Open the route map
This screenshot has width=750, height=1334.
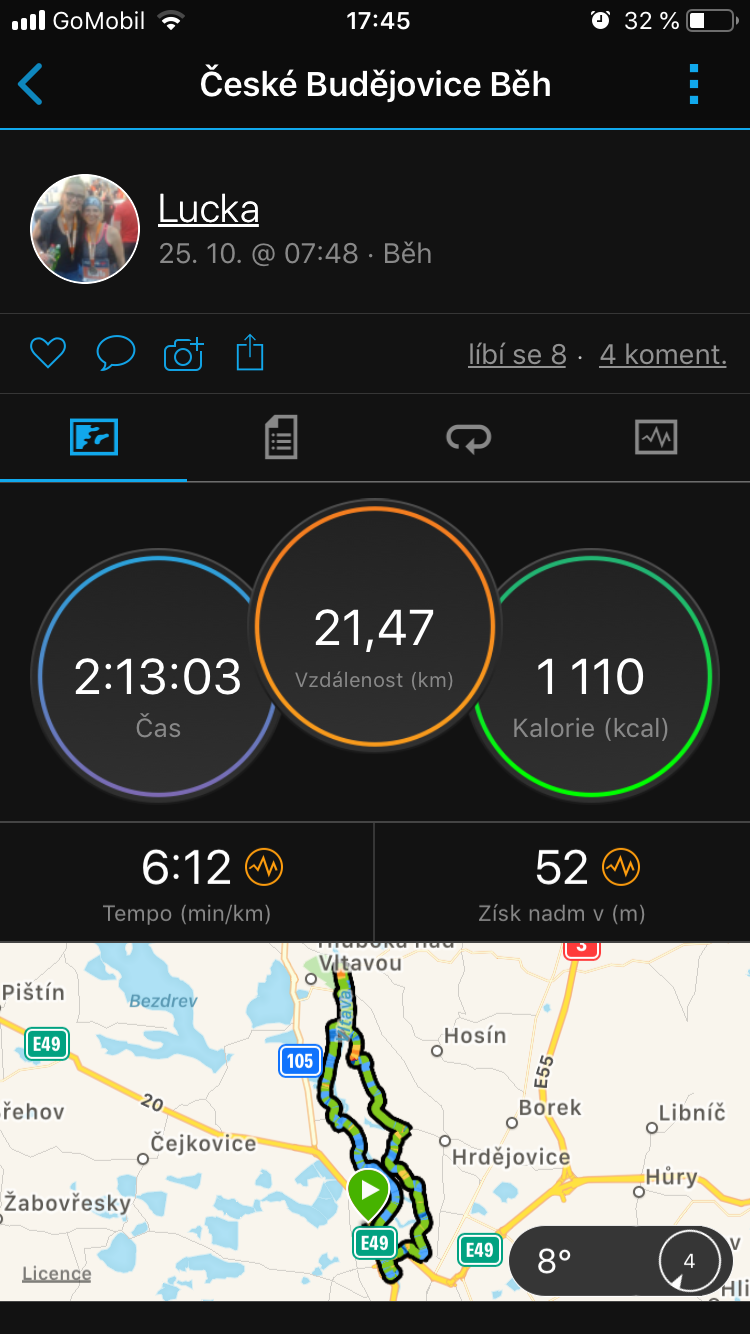[375, 1121]
